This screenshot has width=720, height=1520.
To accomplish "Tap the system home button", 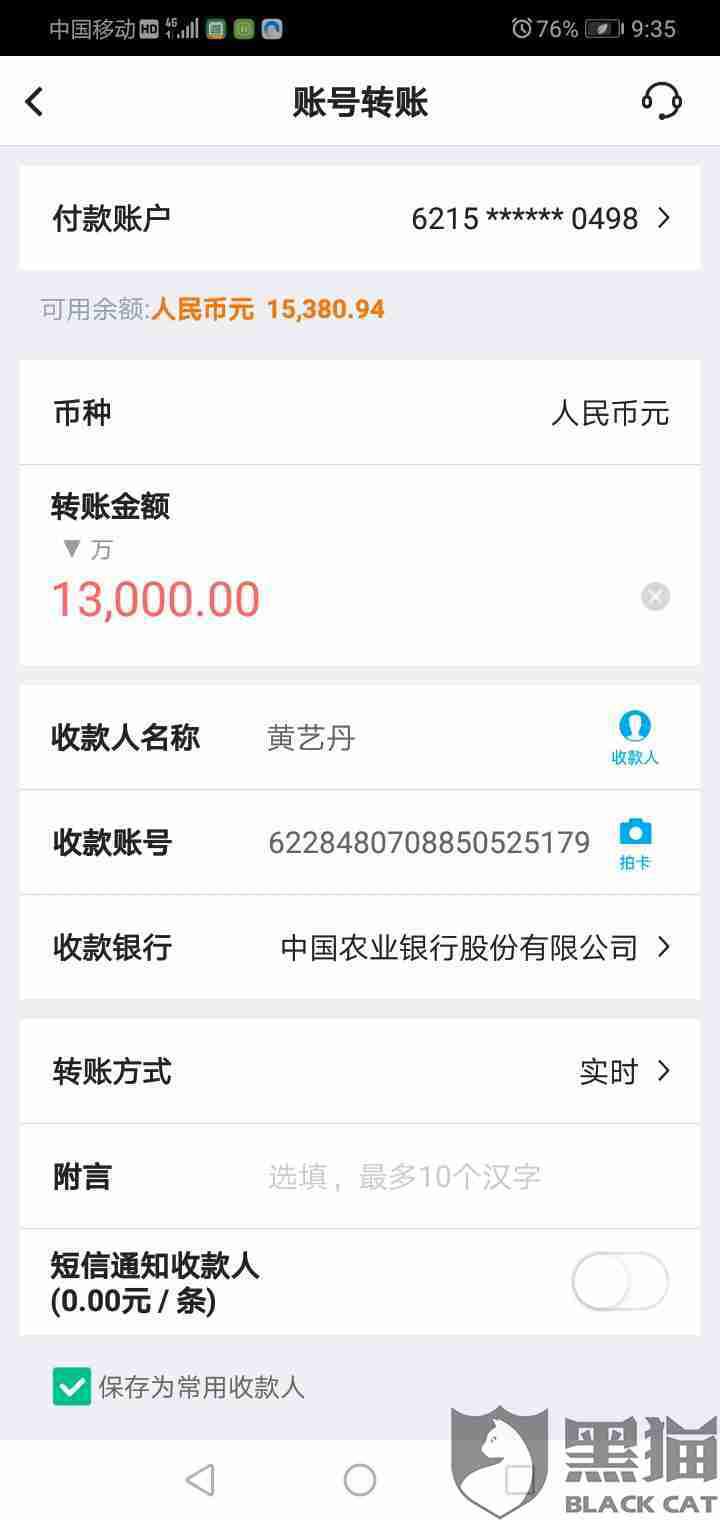I will click(360, 1480).
